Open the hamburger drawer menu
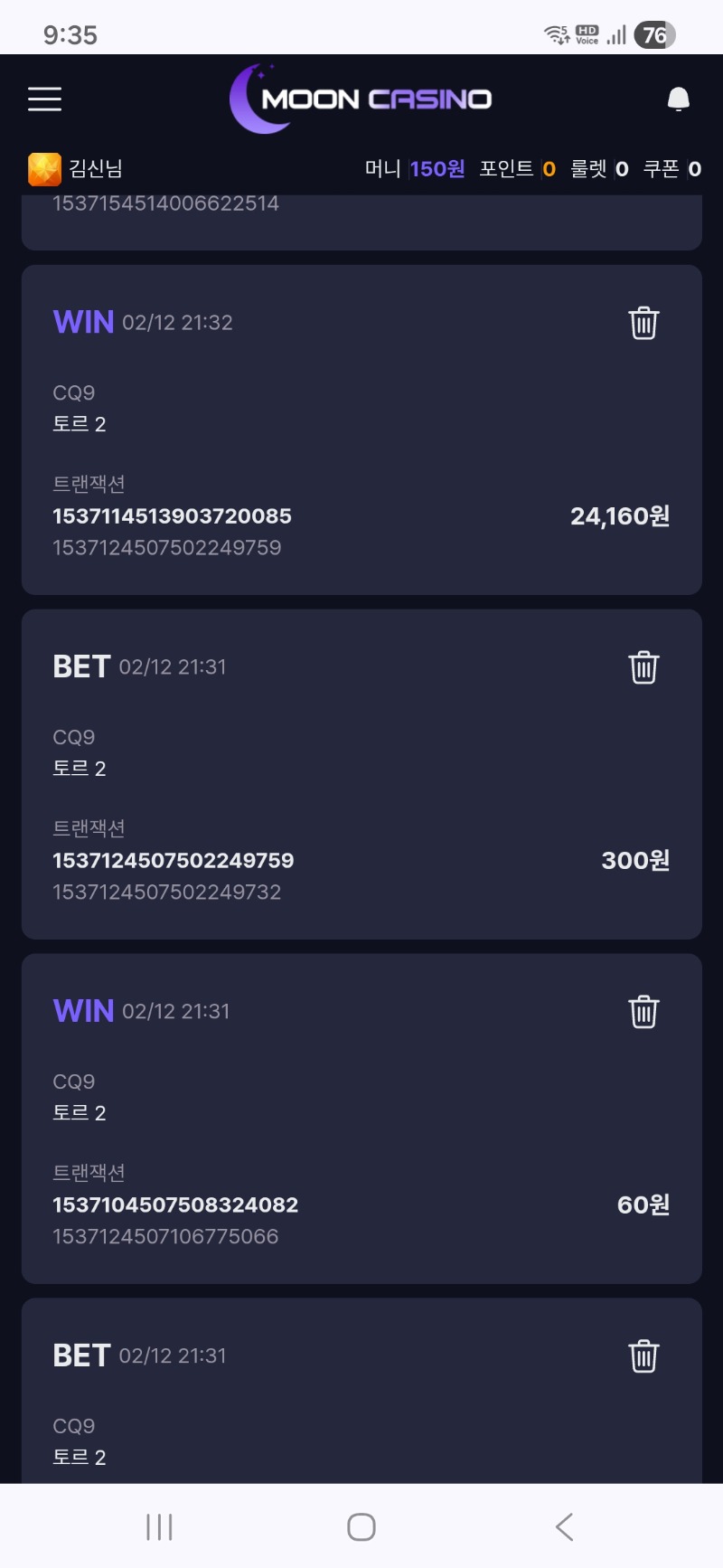723x1568 pixels. (x=44, y=99)
